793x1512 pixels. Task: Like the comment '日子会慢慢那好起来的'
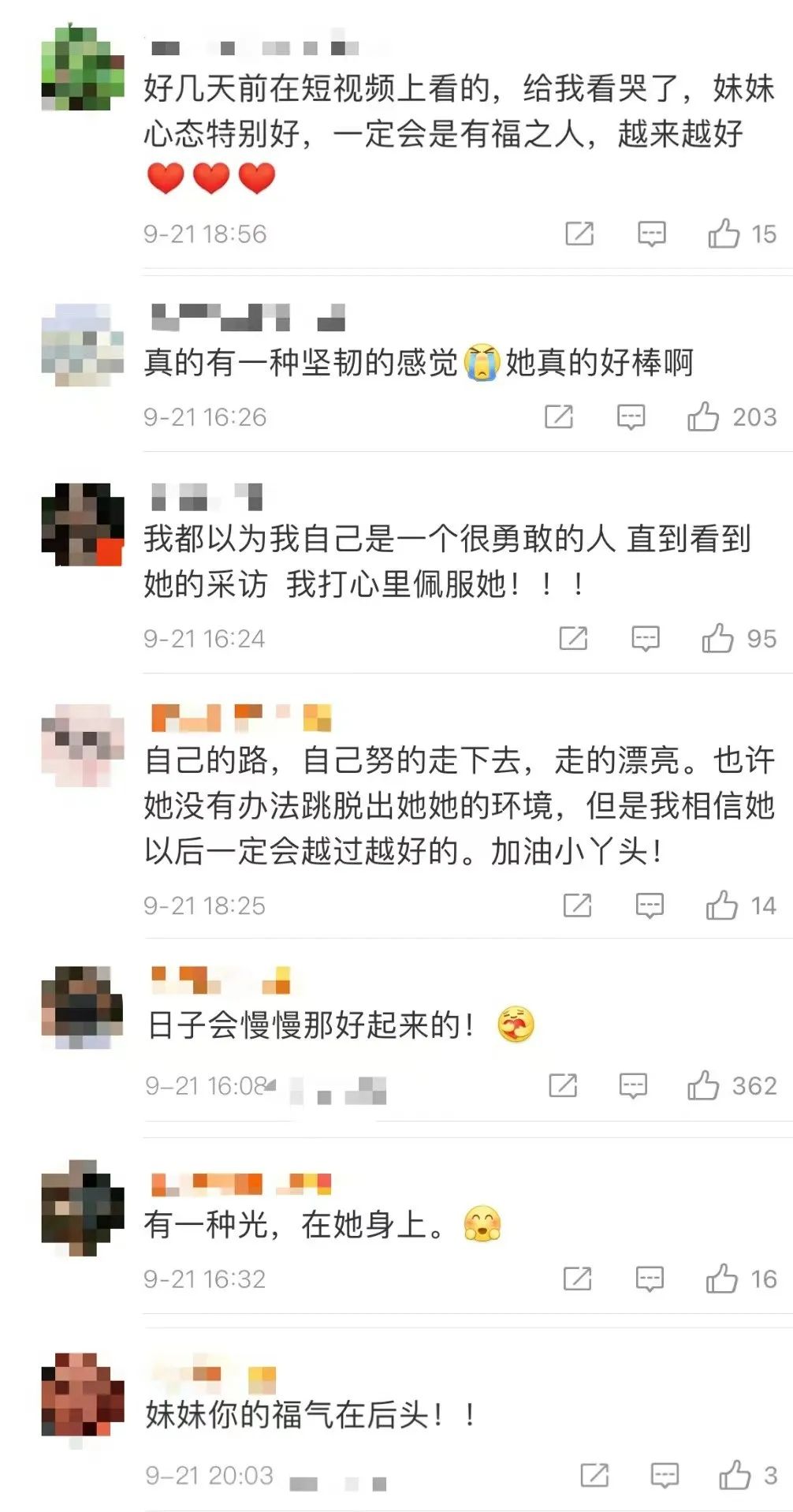(x=703, y=1086)
